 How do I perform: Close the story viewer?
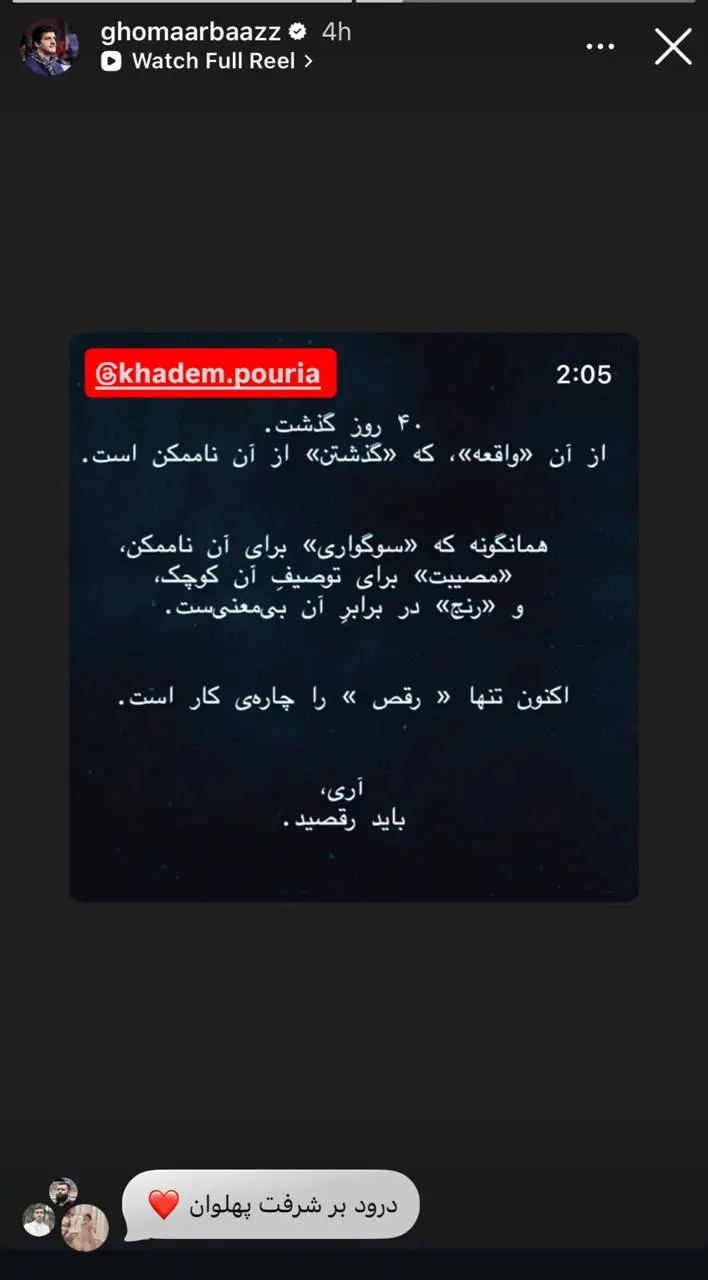(x=672, y=47)
